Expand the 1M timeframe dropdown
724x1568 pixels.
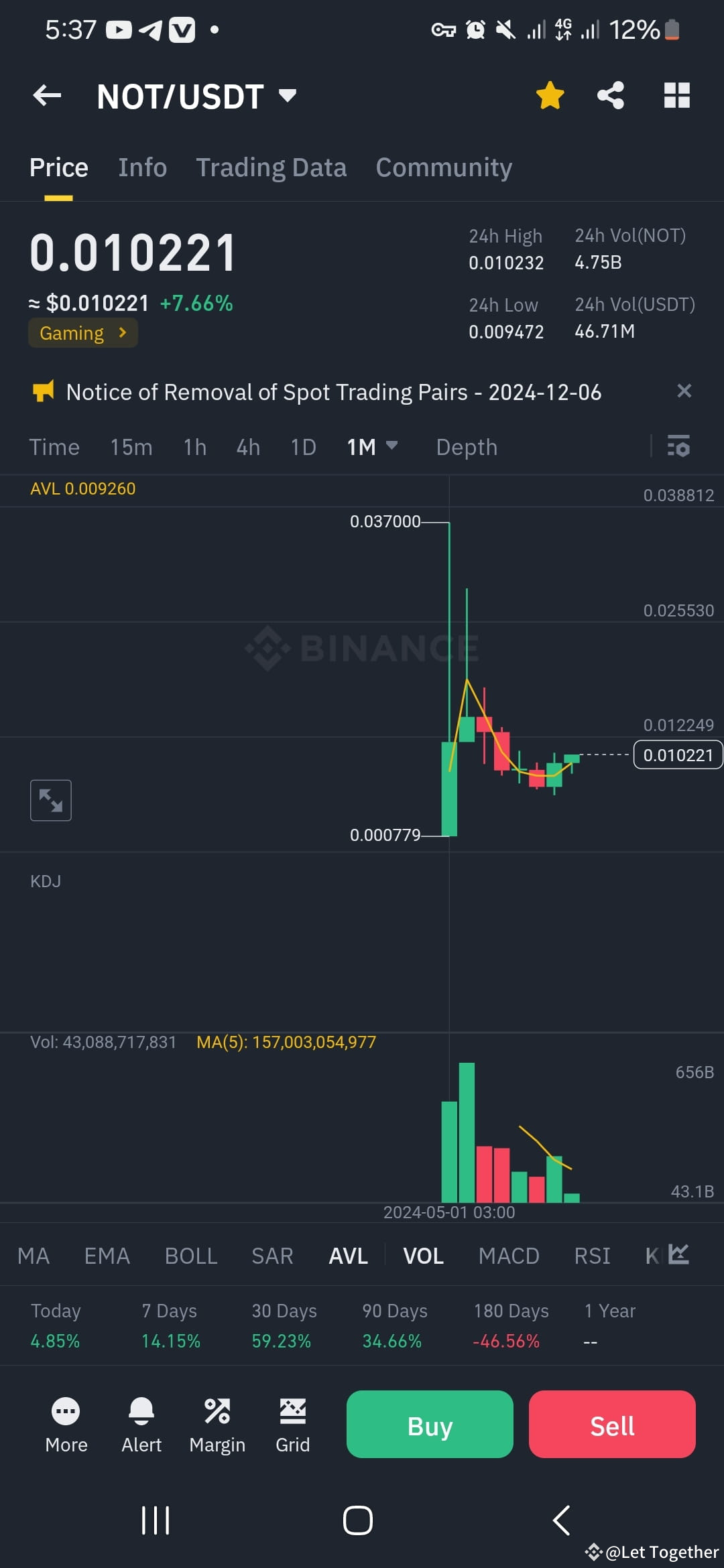pyautogui.click(x=372, y=446)
